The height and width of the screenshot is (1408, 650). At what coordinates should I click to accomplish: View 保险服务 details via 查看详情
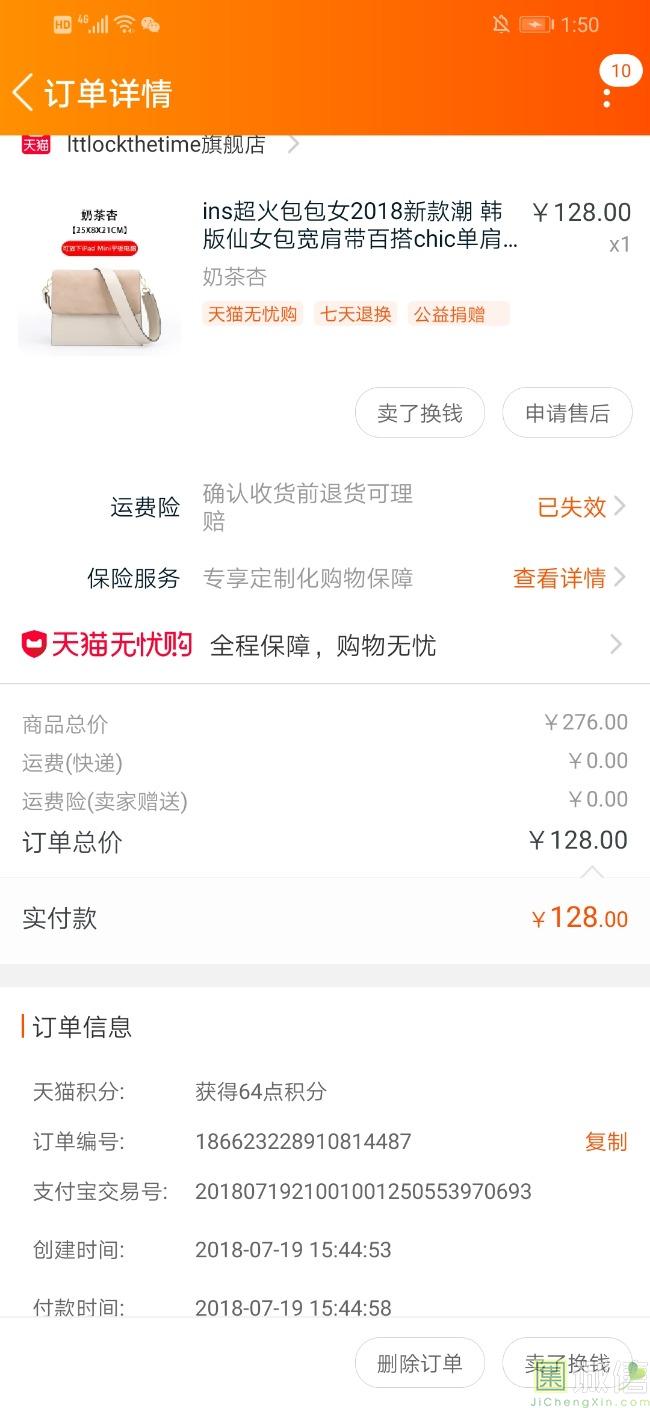click(568, 578)
